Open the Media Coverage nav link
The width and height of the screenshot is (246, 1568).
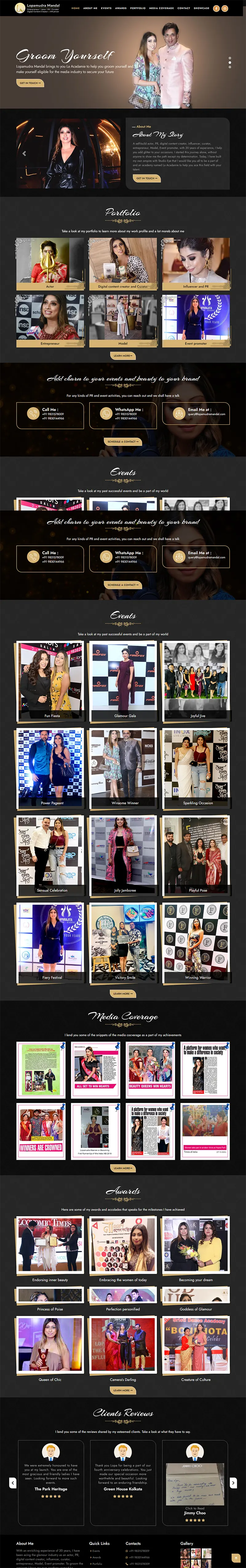pos(161,9)
